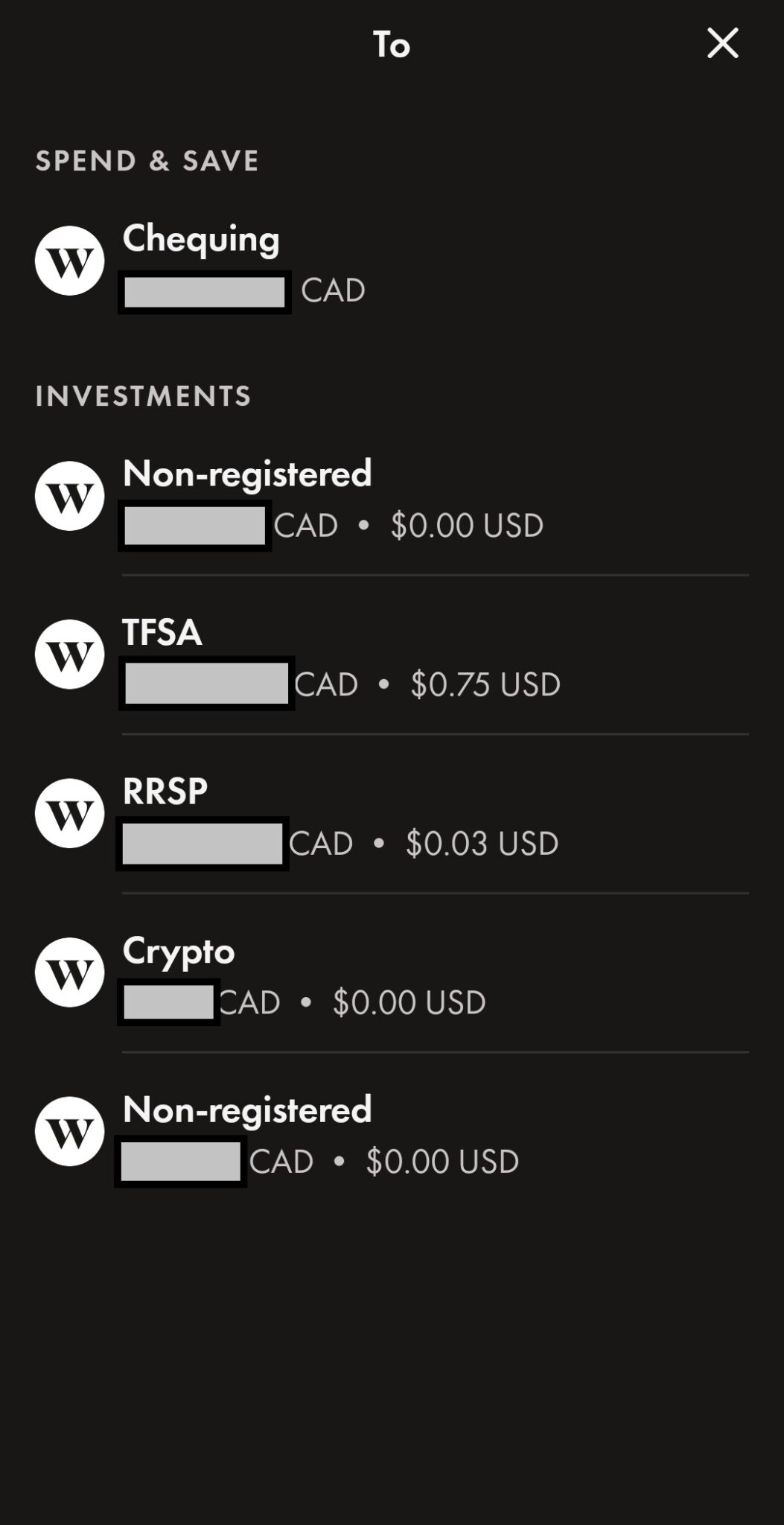Click the INVESTMENTS section header
Screen dimensions: 784x1525
[x=144, y=395]
